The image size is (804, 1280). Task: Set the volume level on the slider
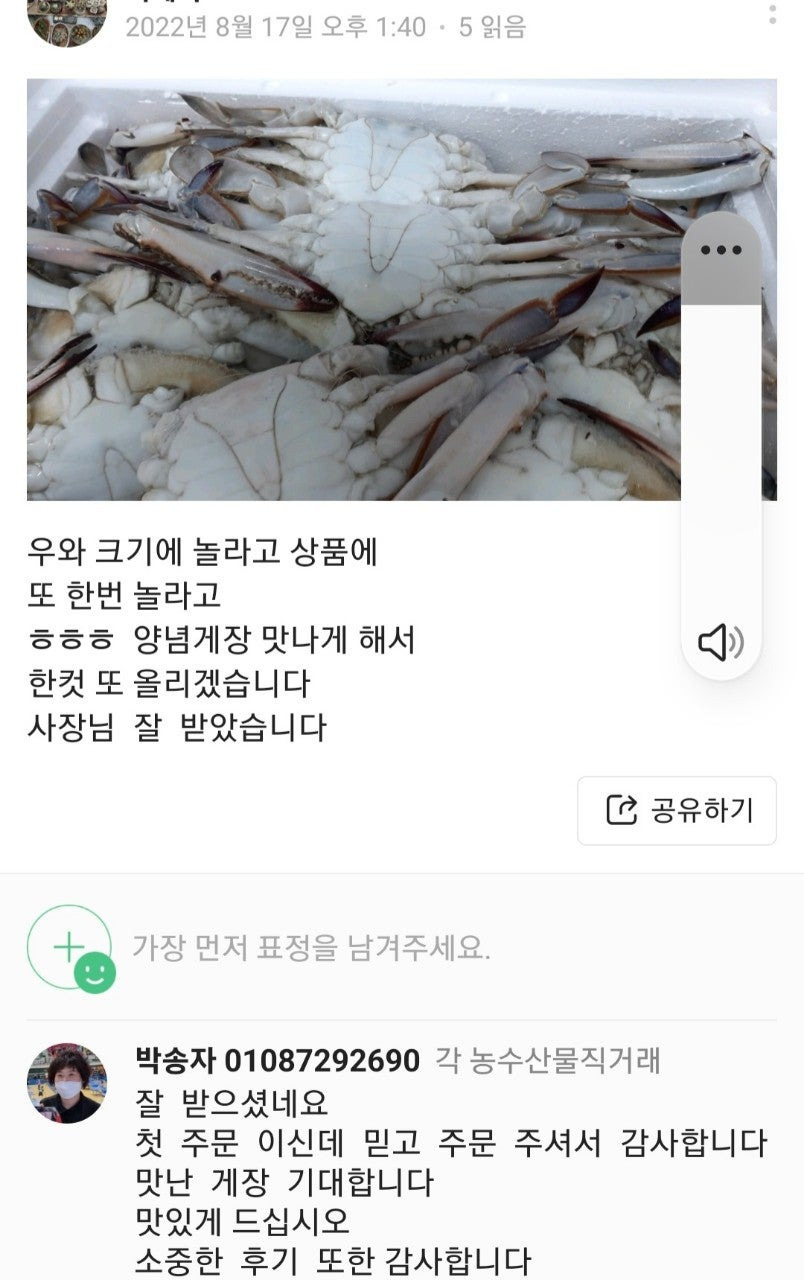pyautogui.click(x=721, y=450)
